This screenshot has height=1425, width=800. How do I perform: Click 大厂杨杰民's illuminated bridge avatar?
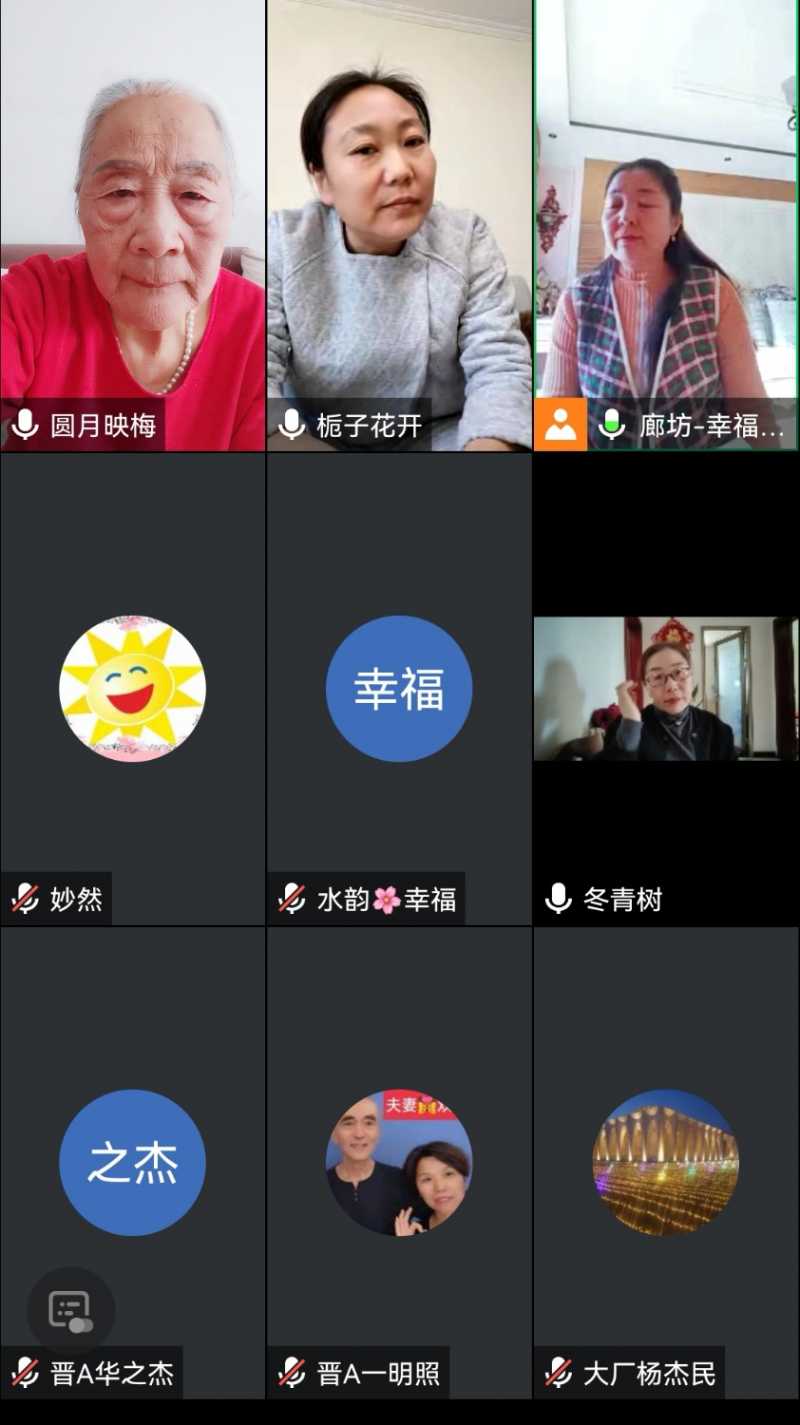664,1161
